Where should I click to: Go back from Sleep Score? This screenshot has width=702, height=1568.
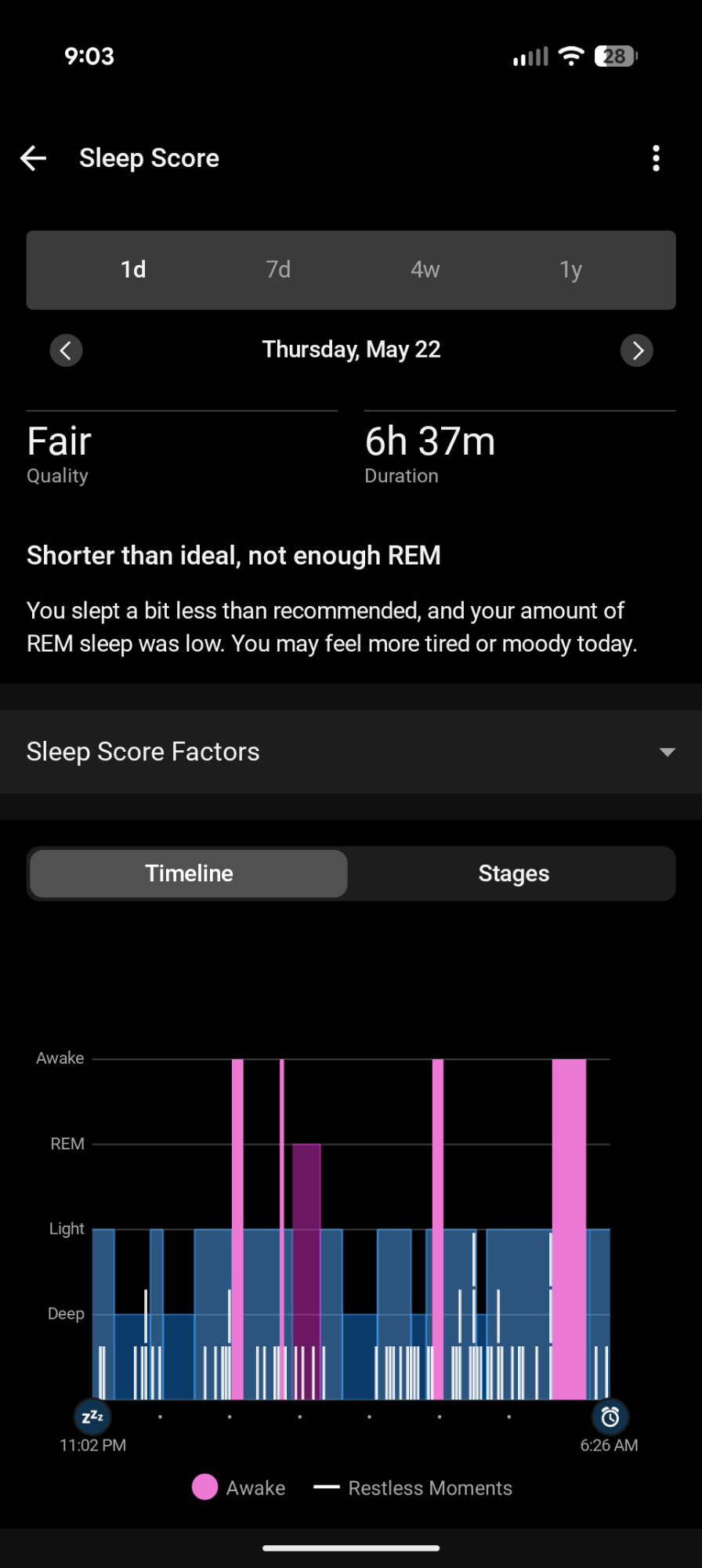[34, 158]
